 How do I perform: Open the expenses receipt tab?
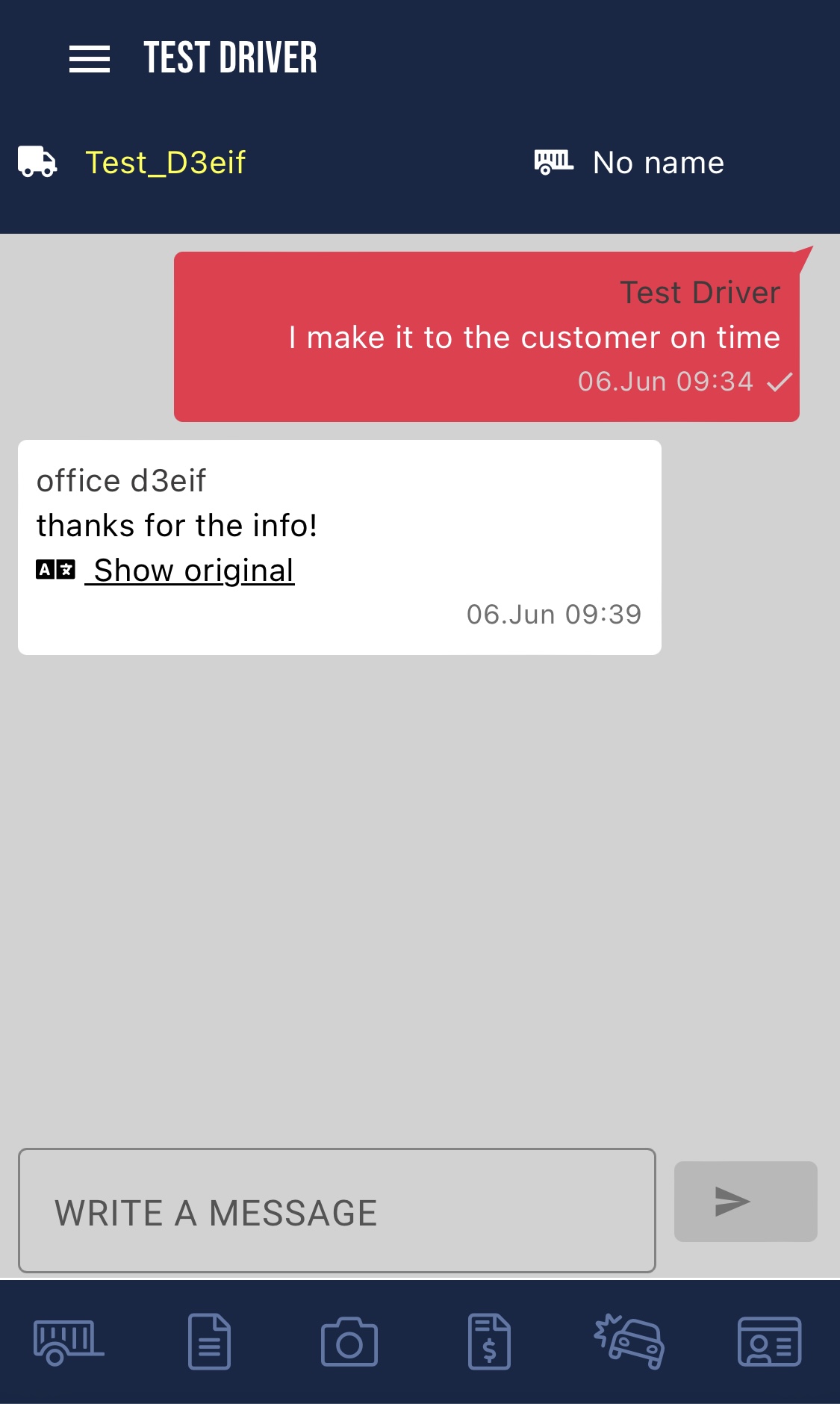click(489, 1342)
